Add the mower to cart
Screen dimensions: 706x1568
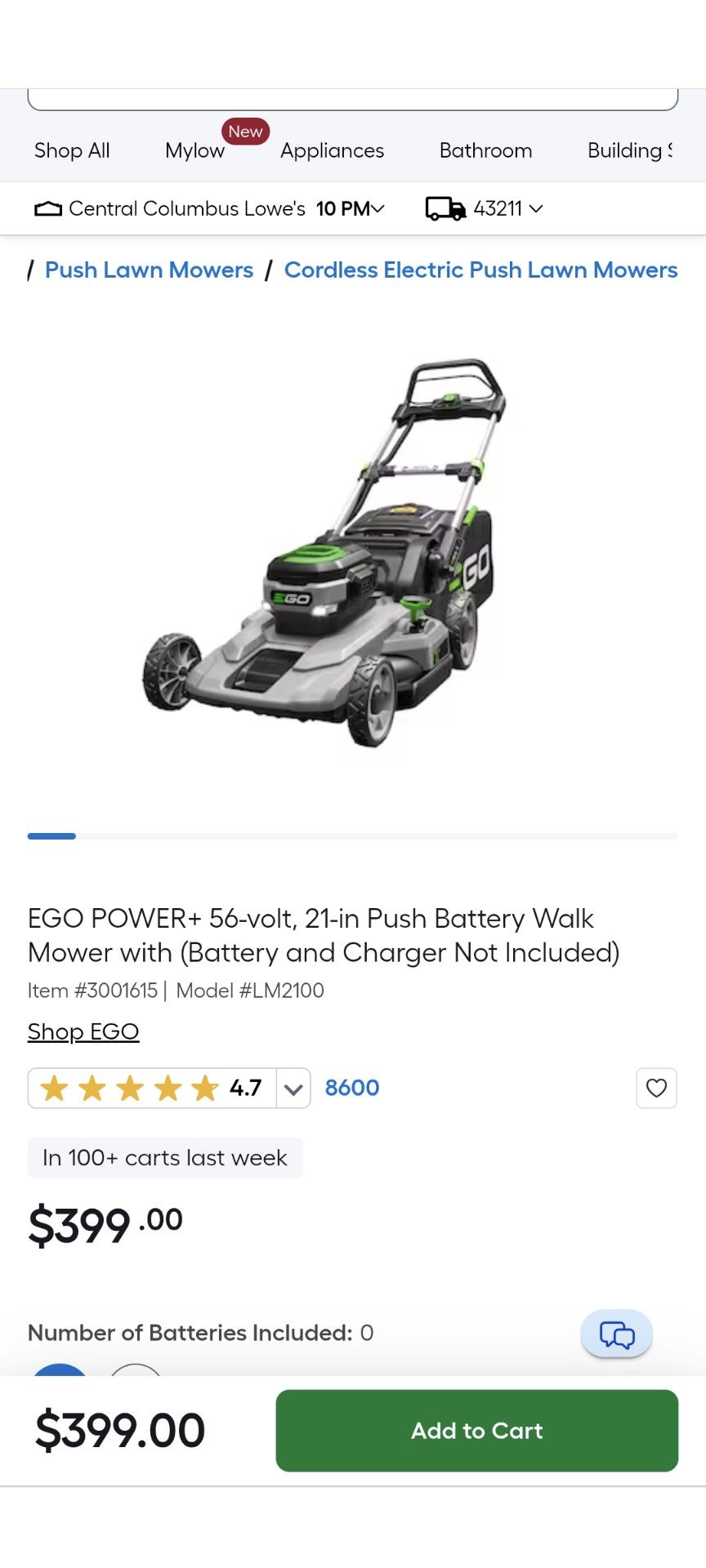coord(476,1431)
